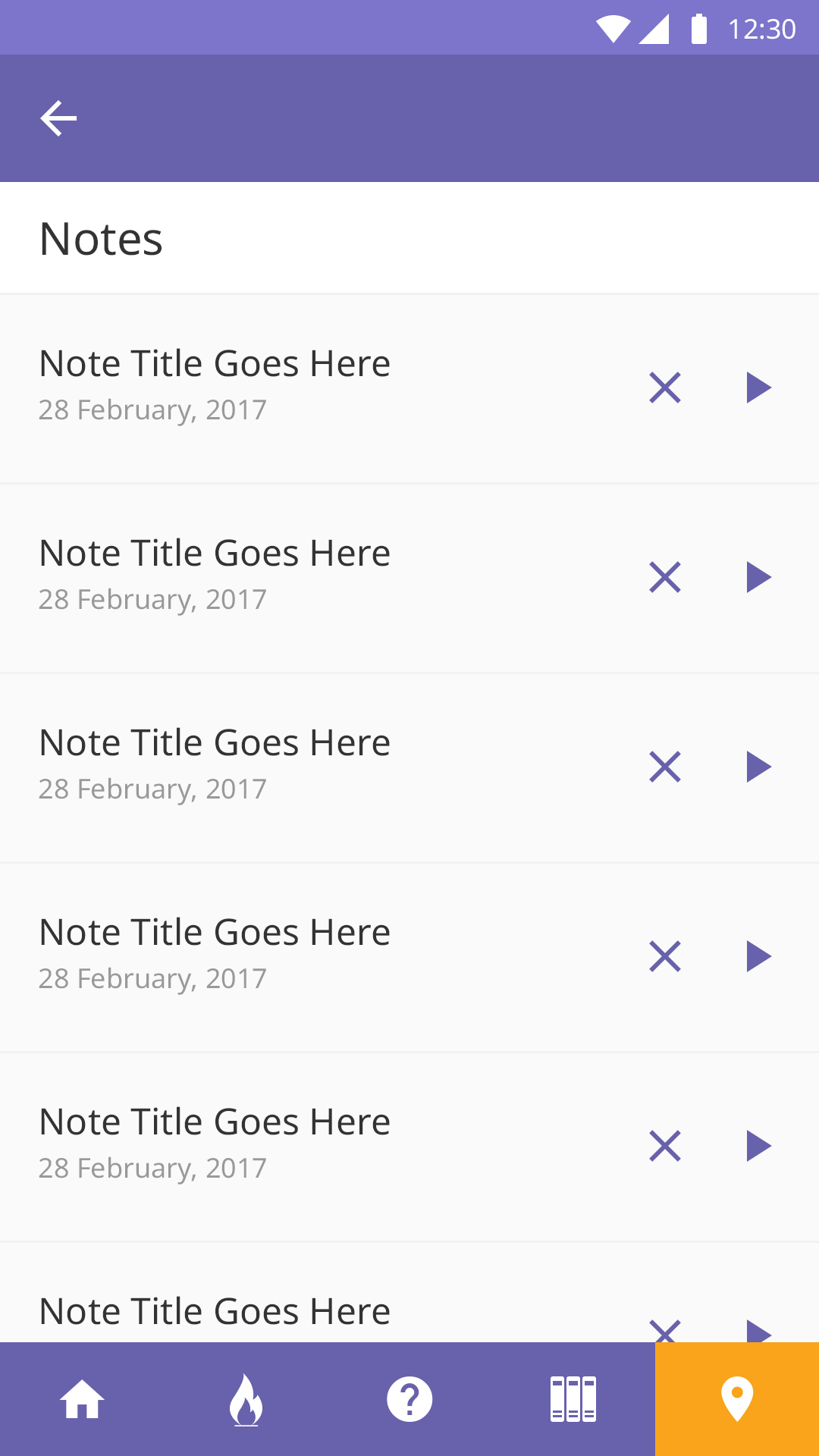Delete the third note with its X
The image size is (819, 1456).
pos(665,767)
